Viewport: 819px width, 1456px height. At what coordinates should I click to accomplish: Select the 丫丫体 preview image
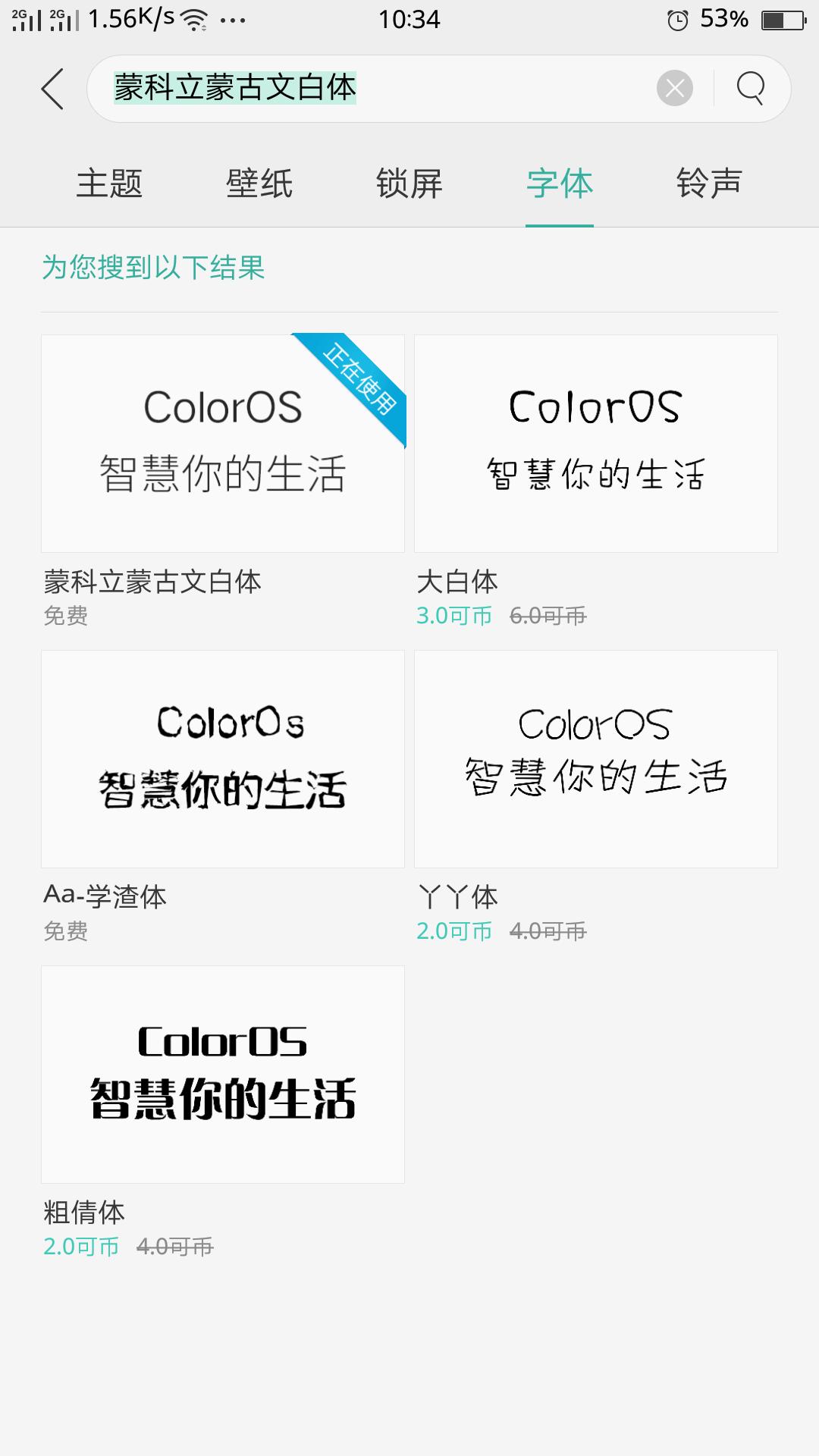596,758
